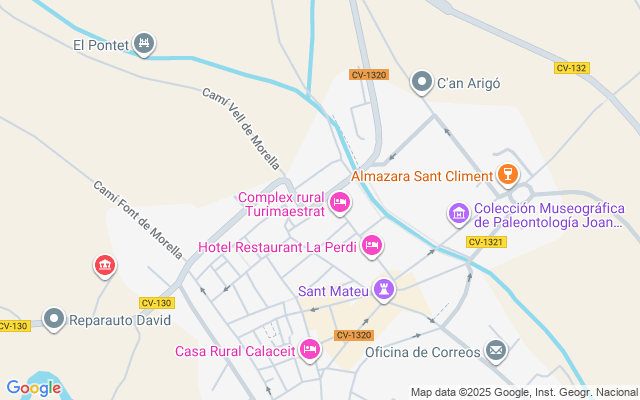Select the Casa Rural Calaceit lodging pin
The height and width of the screenshot is (400, 640).
(x=310, y=349)
